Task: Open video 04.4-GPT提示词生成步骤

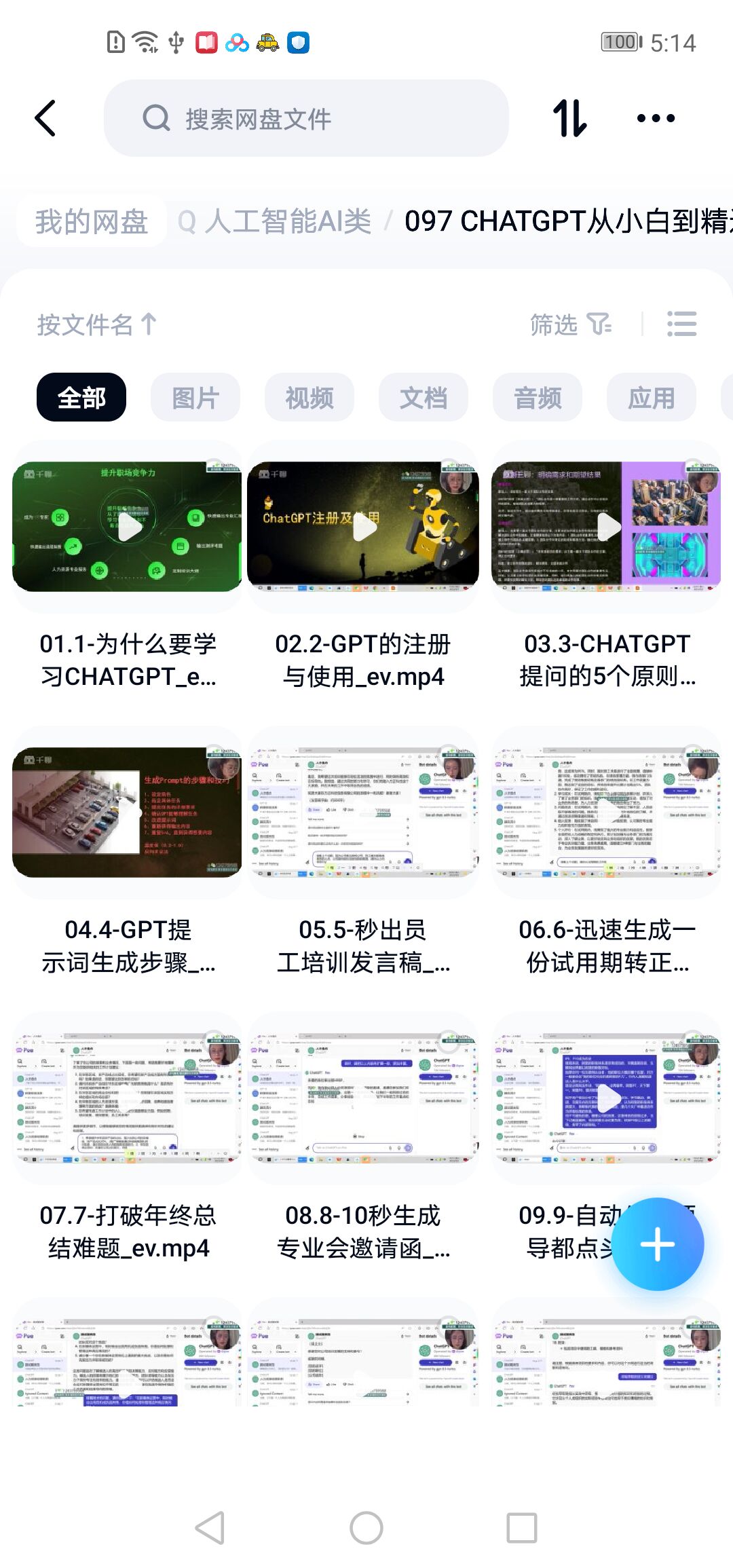Action: 128,813
